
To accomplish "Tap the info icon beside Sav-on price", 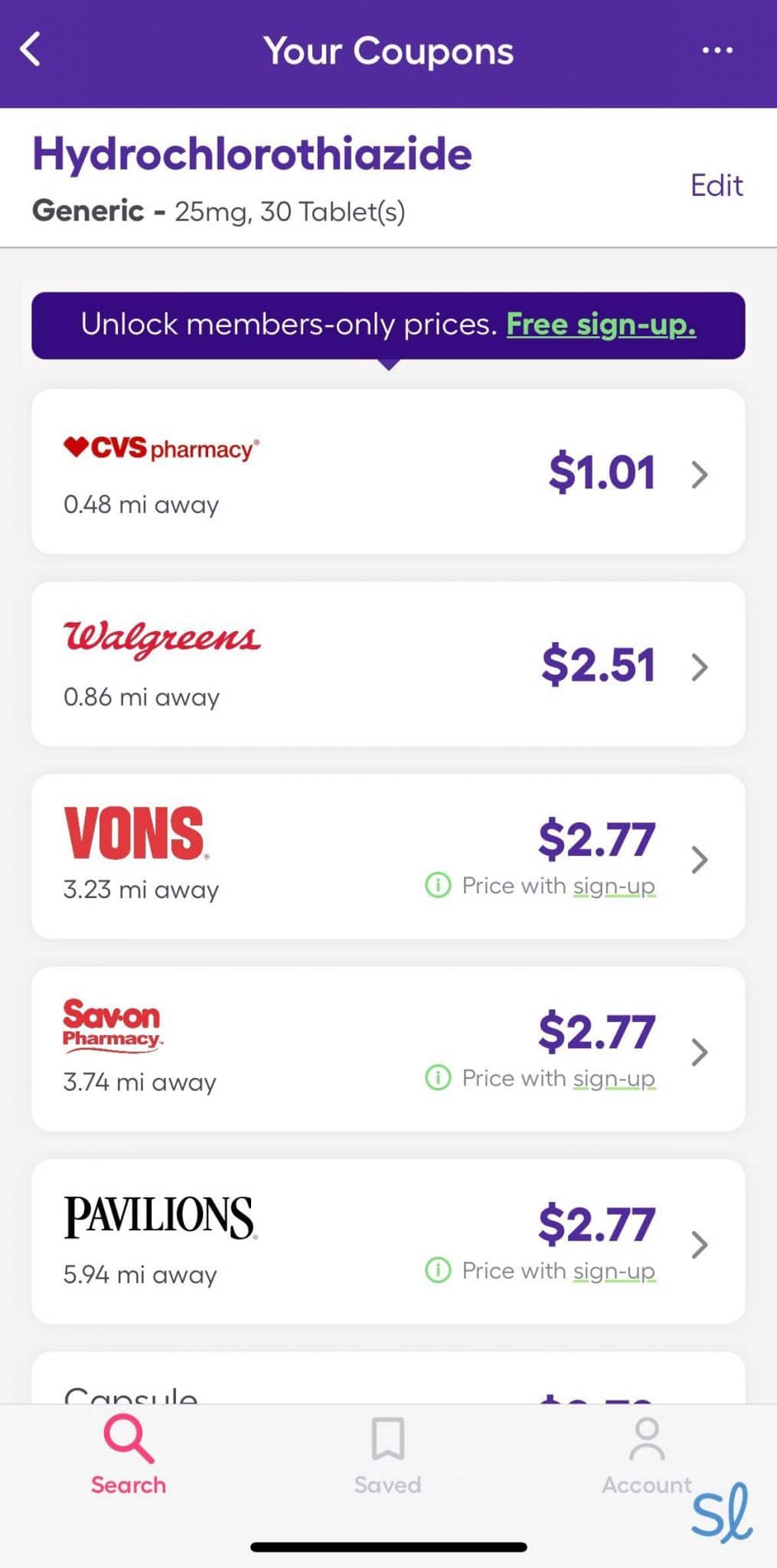I will (436, 1079).
